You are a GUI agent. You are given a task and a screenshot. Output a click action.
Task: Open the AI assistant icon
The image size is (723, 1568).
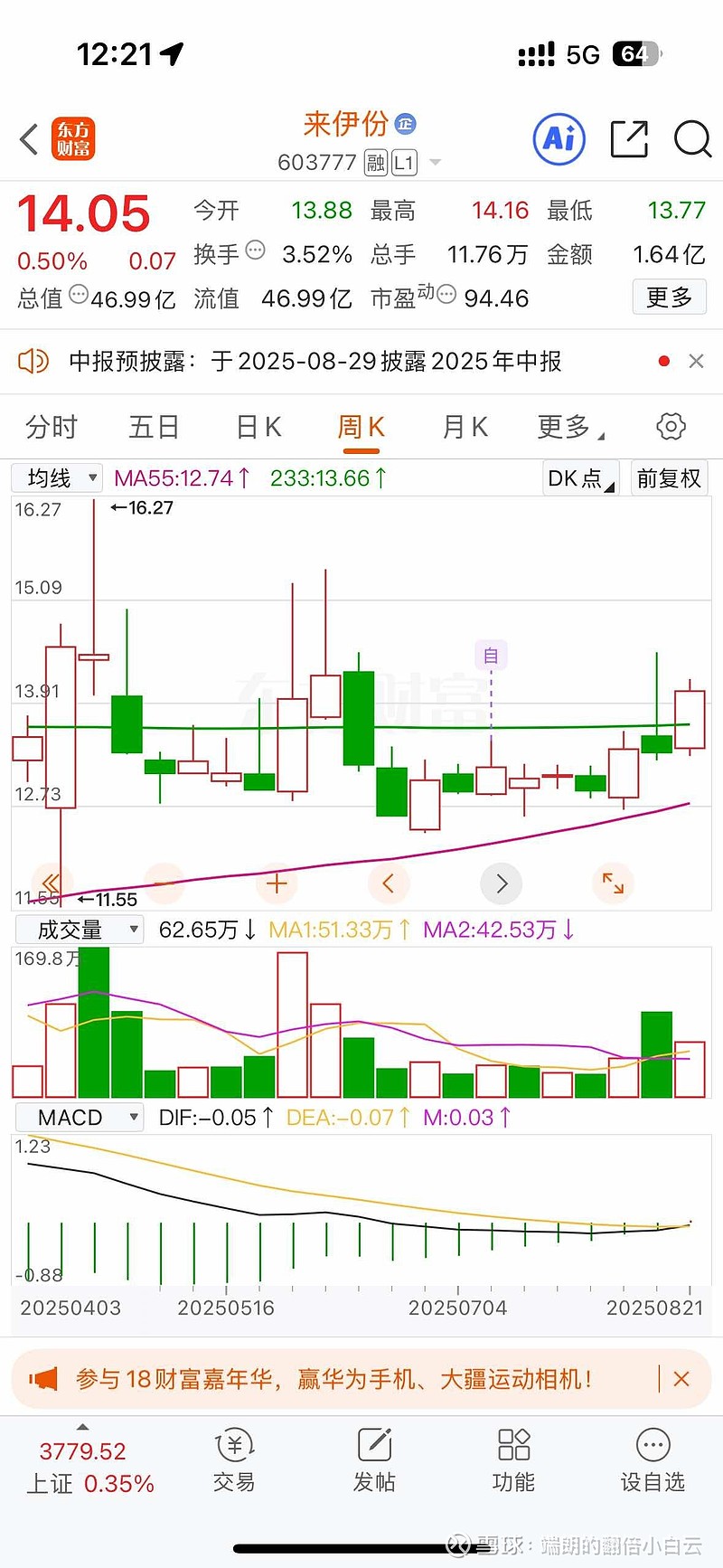(x=559, y=139)
